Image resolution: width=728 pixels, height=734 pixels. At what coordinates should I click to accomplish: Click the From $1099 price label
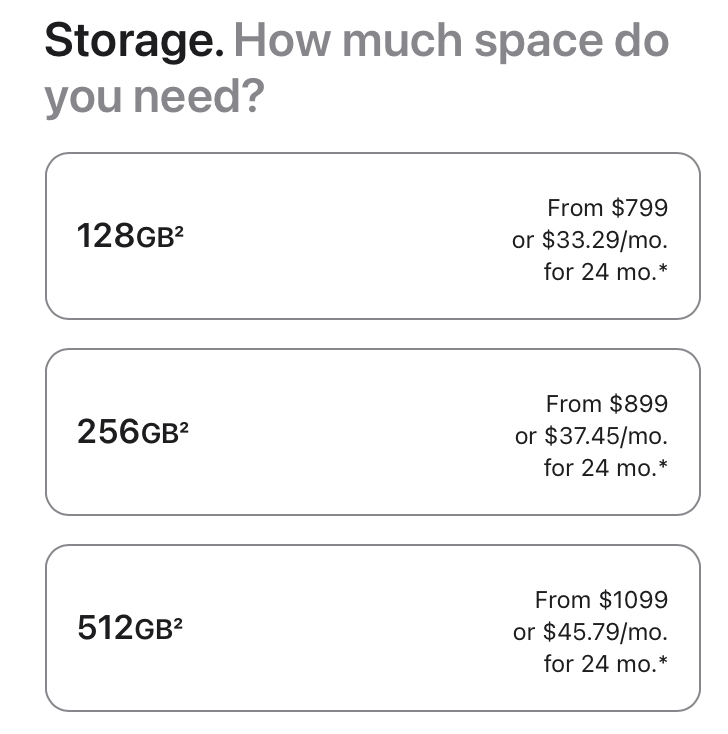tap(601, 600)
